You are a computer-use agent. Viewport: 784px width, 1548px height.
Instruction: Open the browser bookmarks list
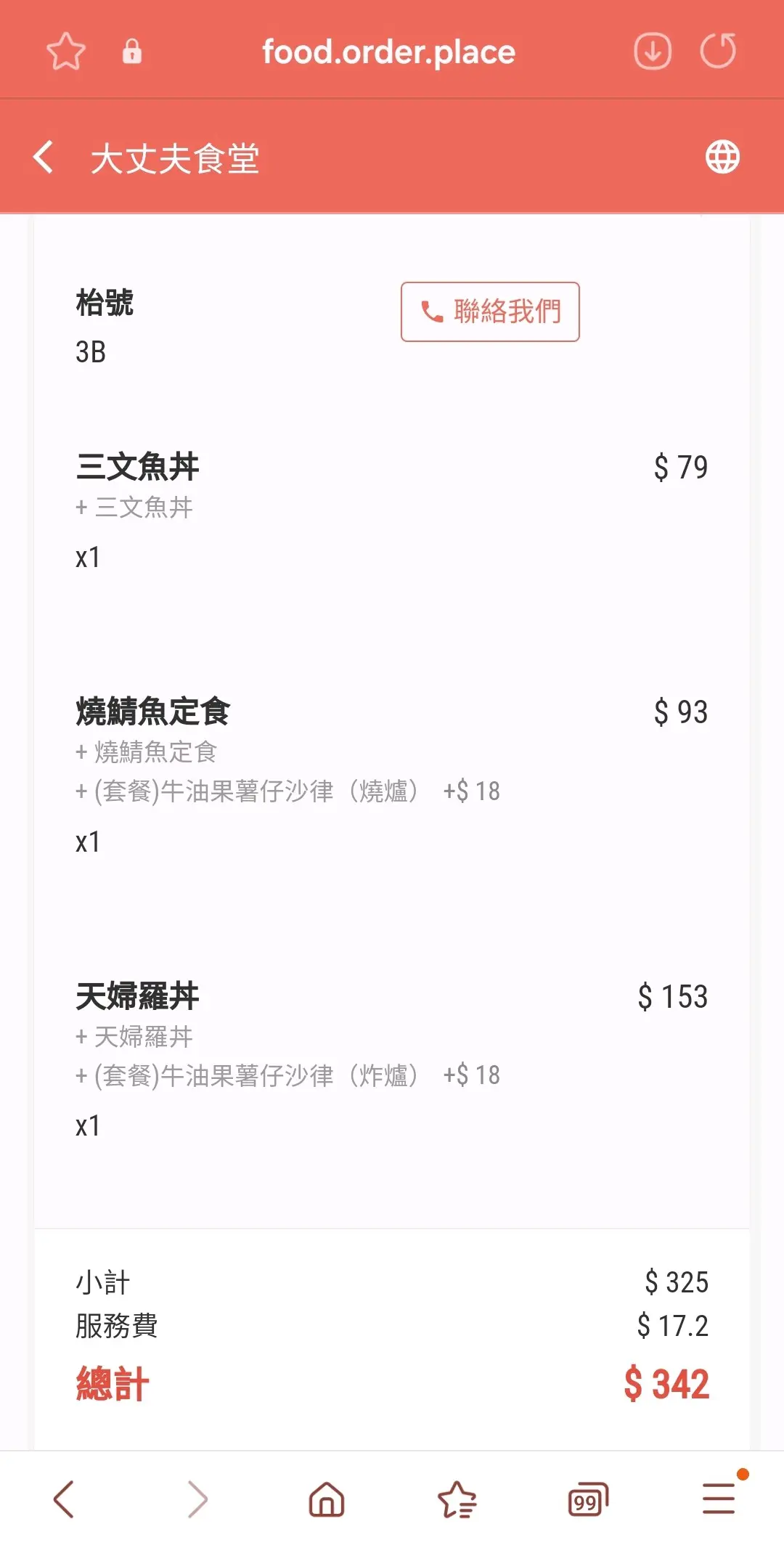pos(457,1499)
